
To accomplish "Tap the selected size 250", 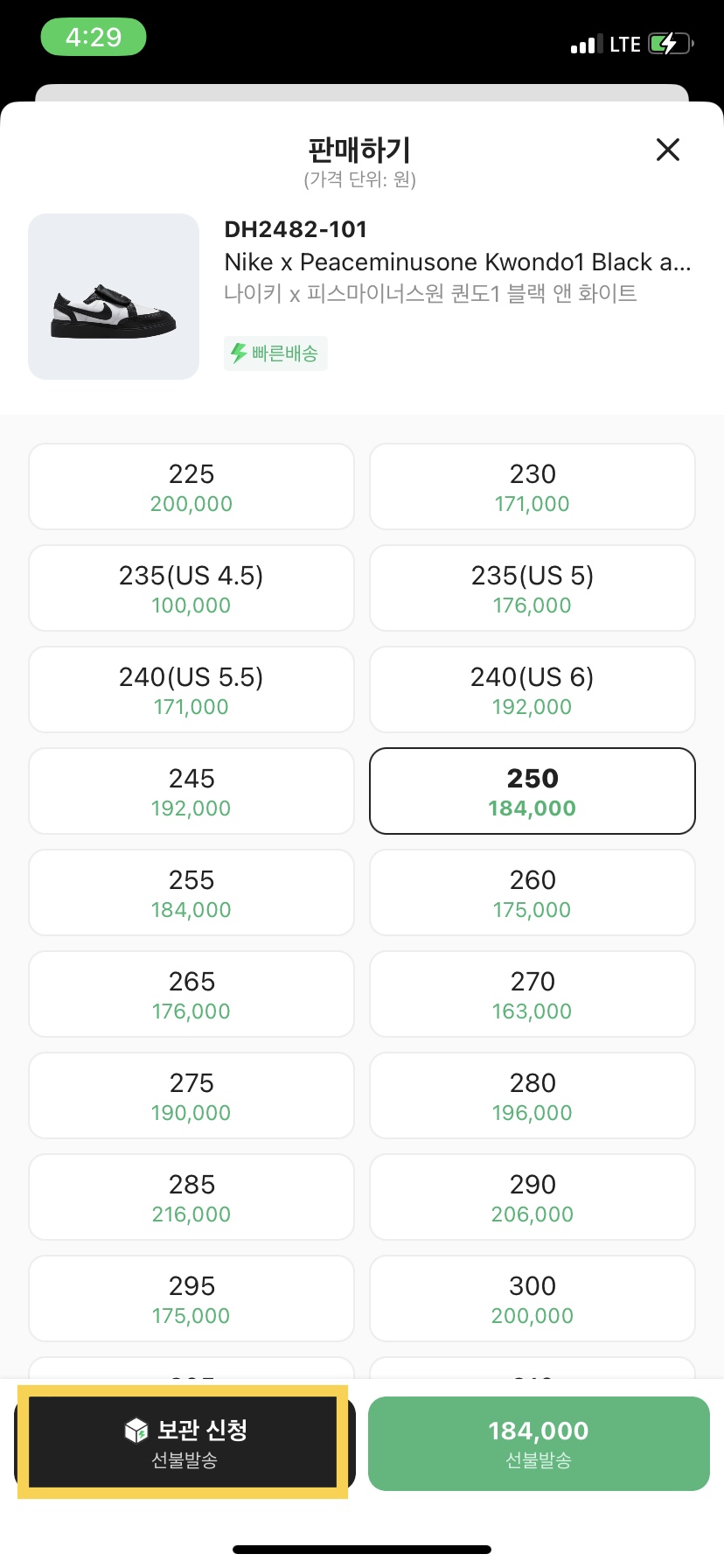I will [x=533, y=791].
